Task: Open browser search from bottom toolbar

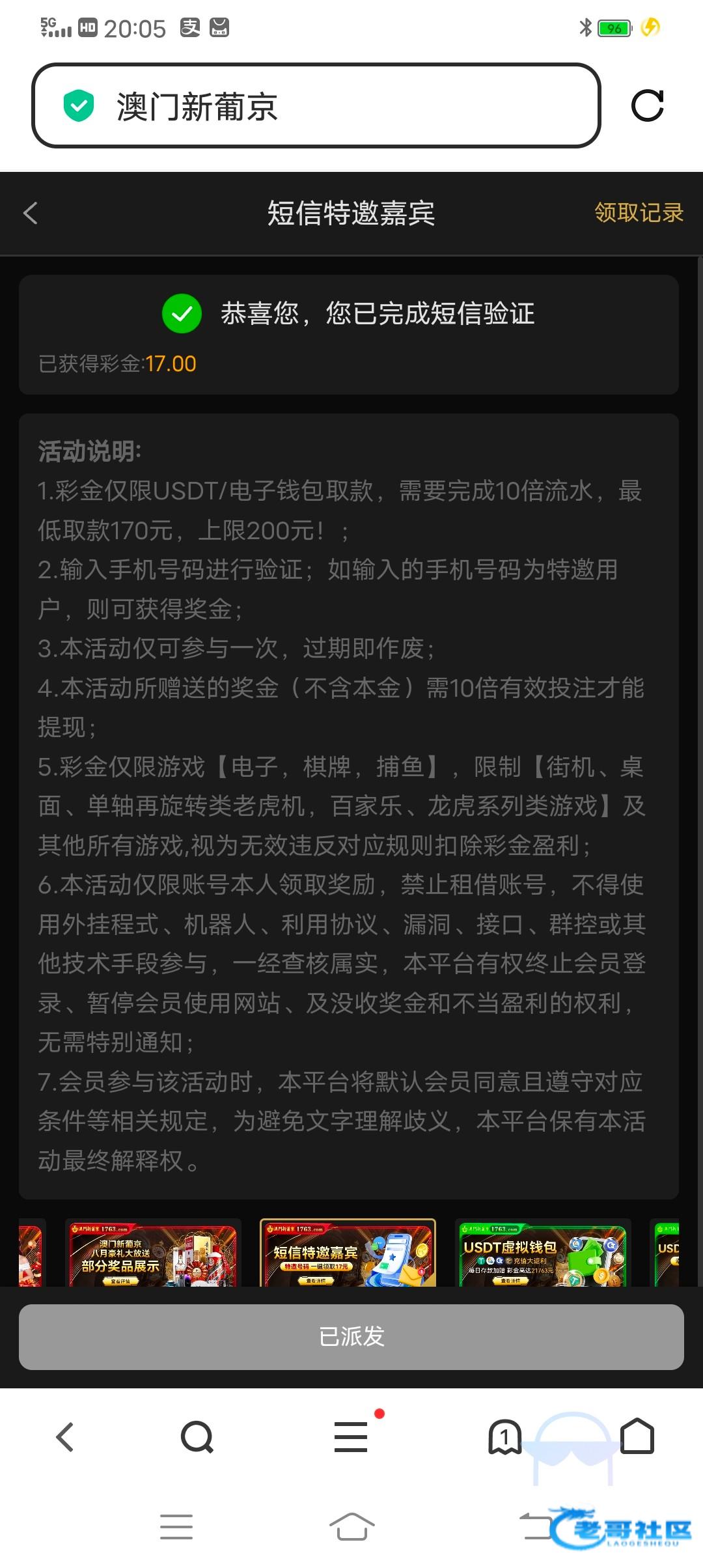Action: click(x=197, y=1436)
